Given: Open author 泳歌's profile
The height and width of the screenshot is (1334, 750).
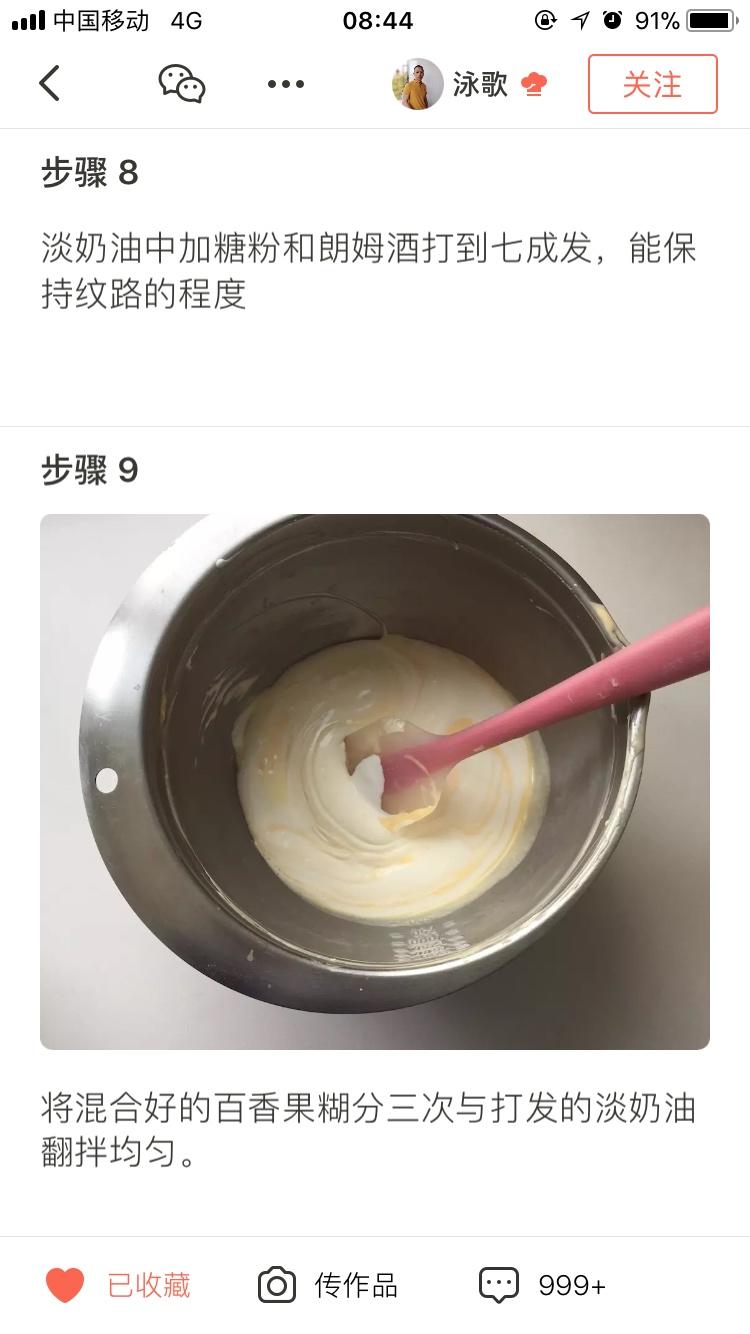Looking at the screenshot, I should tap(450, 84).
